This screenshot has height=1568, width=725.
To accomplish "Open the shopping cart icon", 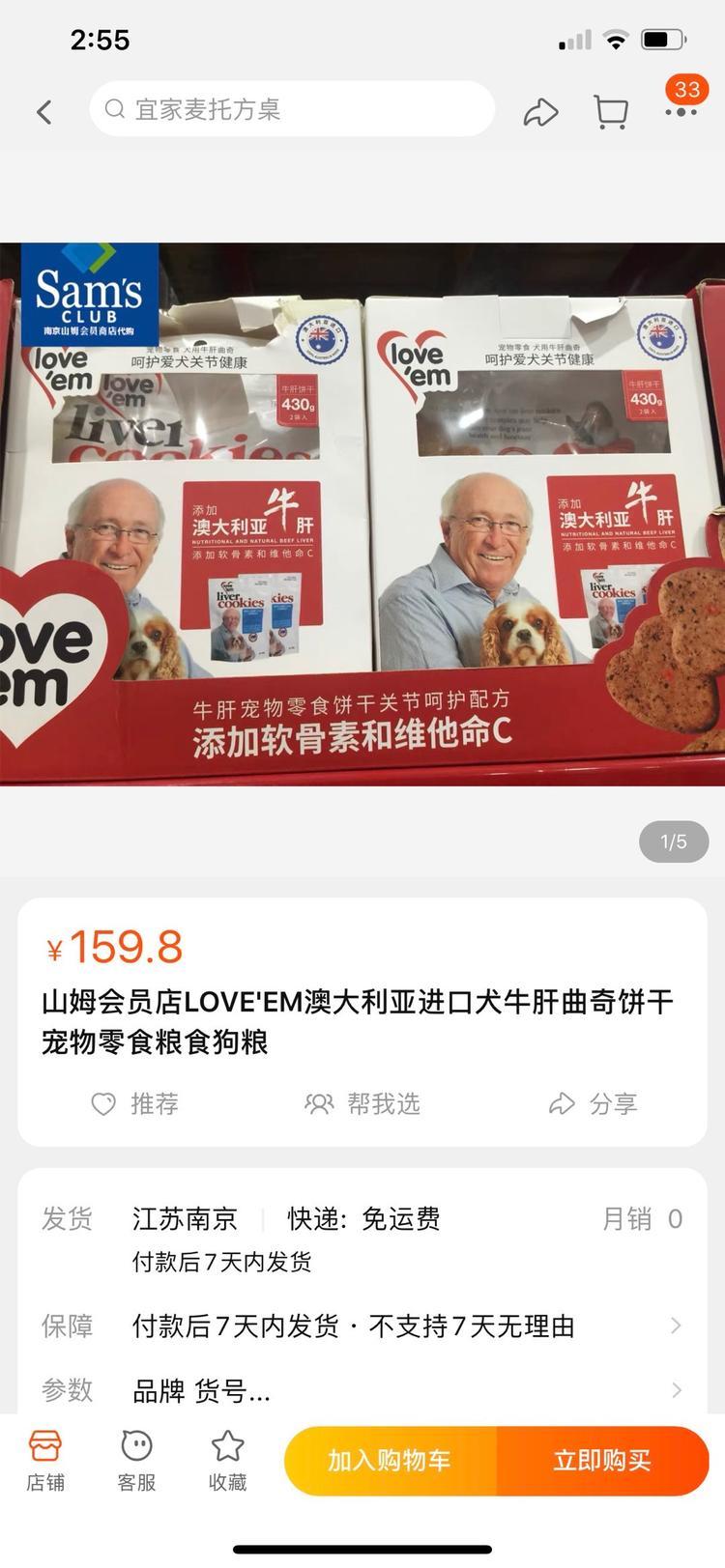I will (x=610, y=112).
